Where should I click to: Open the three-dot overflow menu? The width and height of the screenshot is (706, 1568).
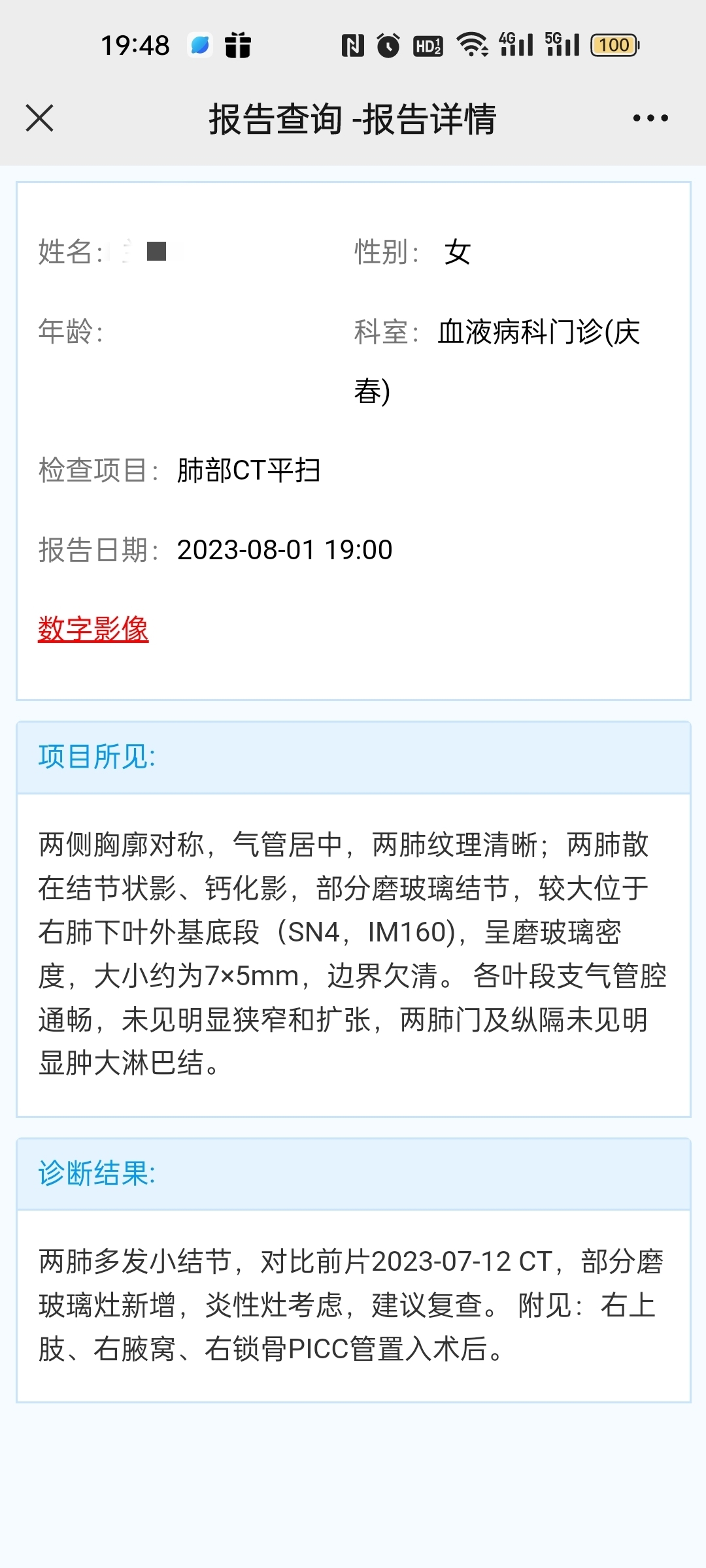(x=650, y=118)
